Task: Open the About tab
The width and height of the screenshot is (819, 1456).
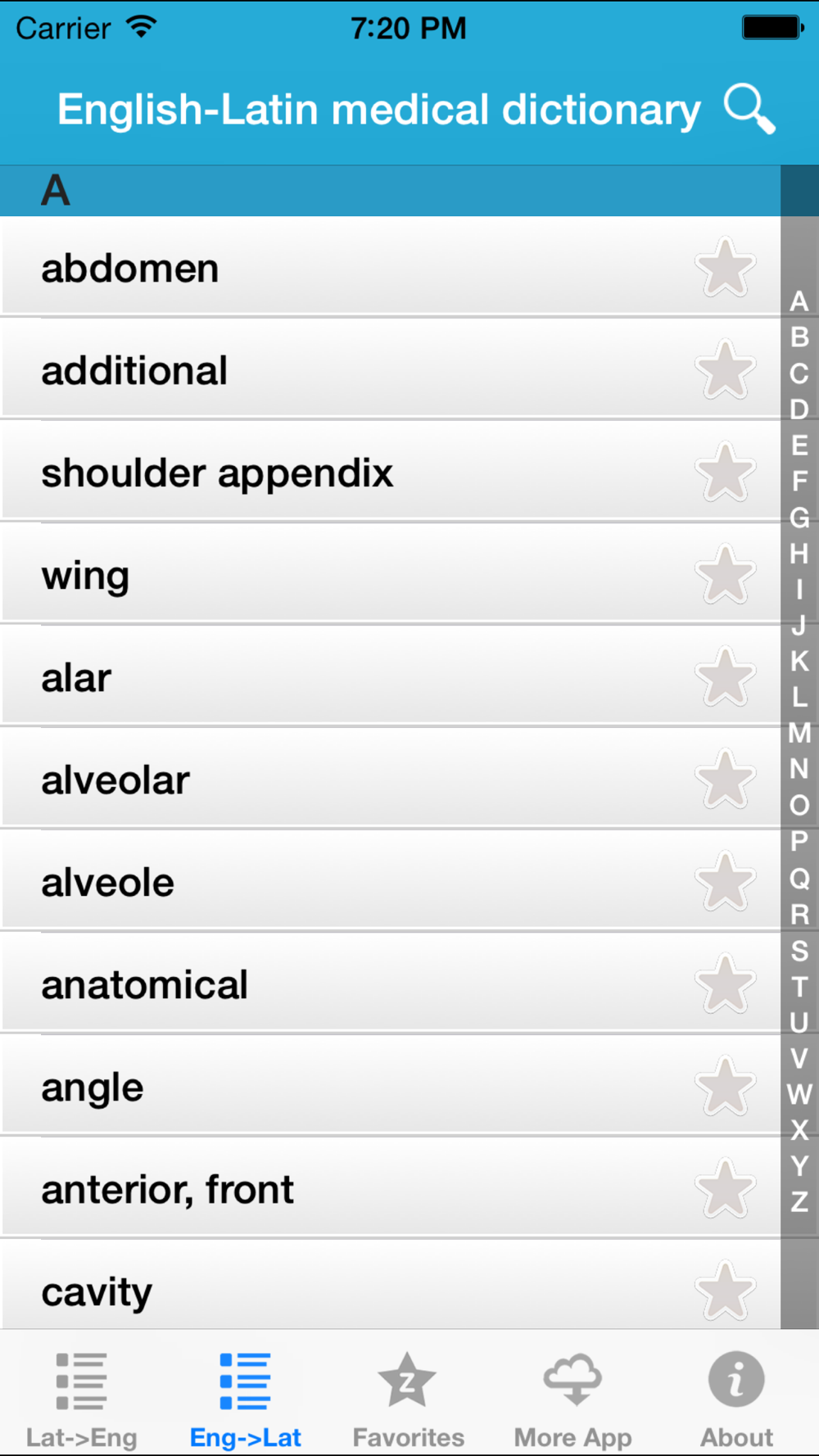Action: coord(736,1399)
